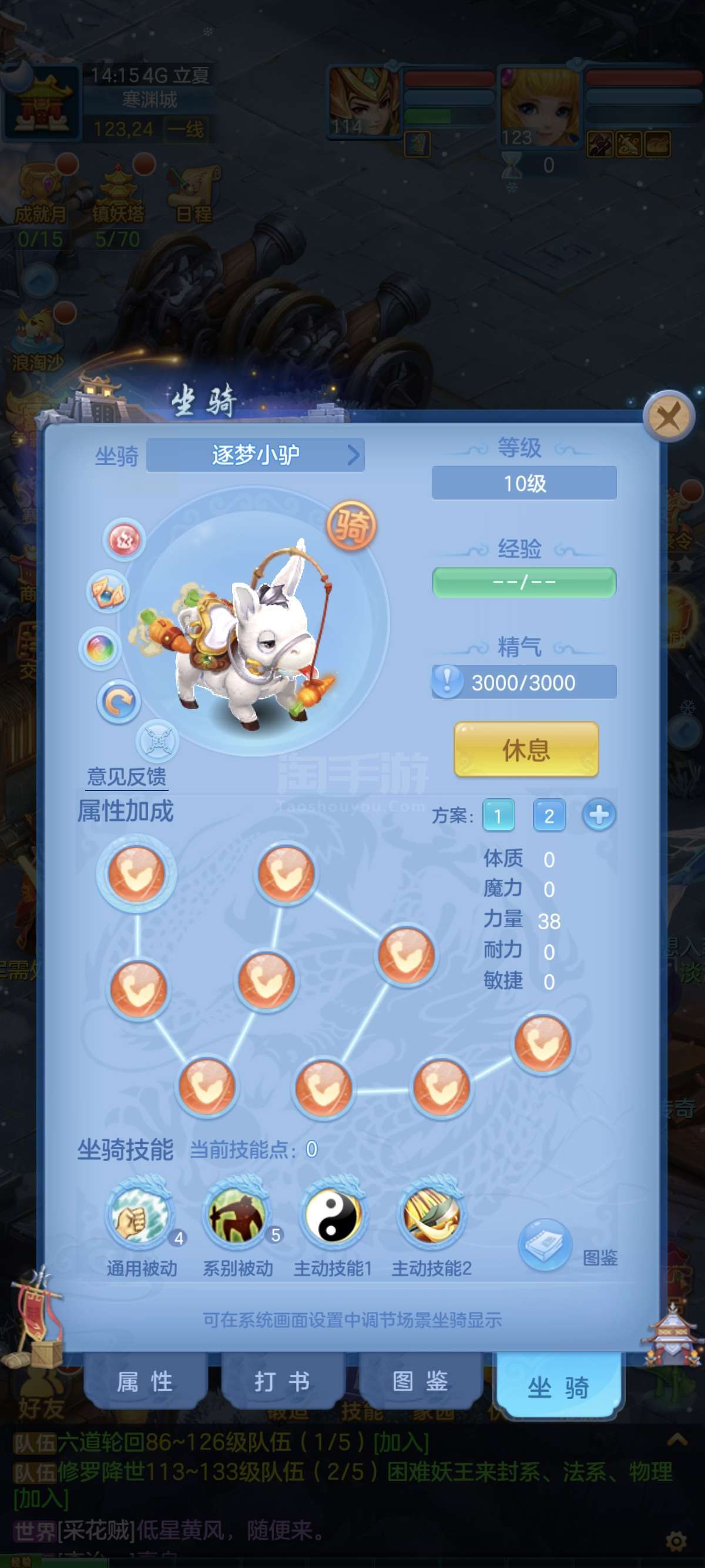
Task: Add a new scheme with plus button
Action: [x=599, y=815]
